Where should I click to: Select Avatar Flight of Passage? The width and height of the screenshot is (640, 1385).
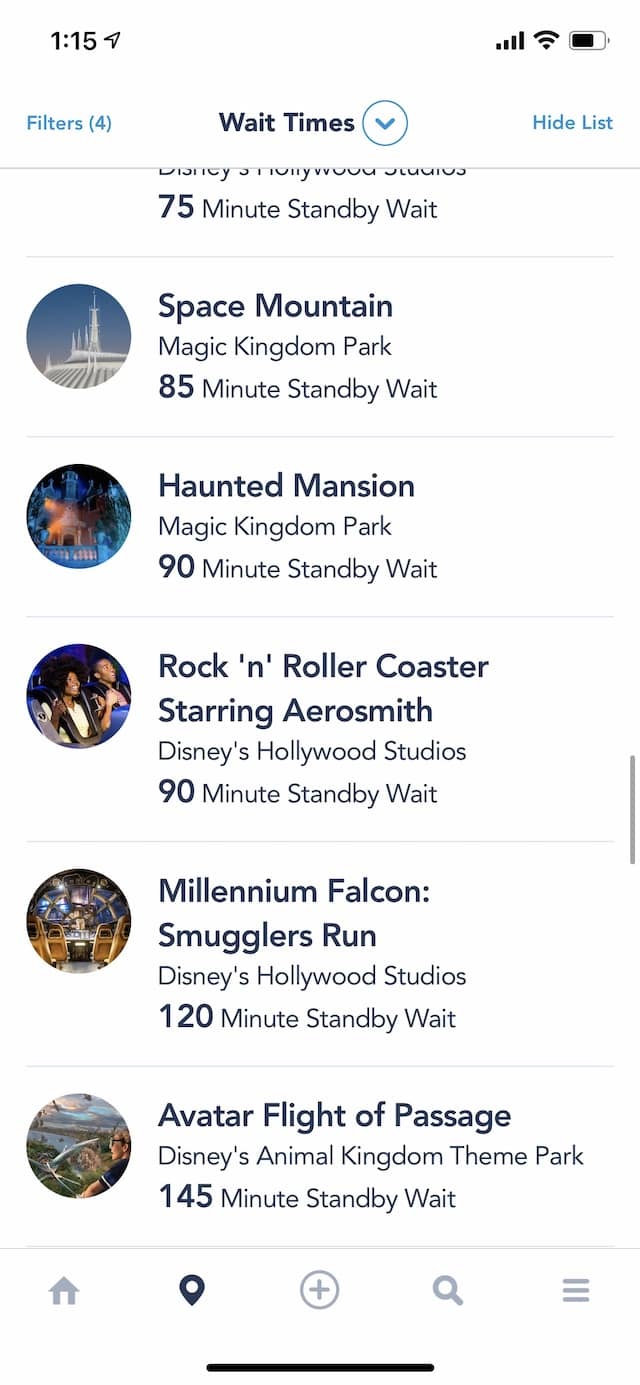coord(320,1157)
